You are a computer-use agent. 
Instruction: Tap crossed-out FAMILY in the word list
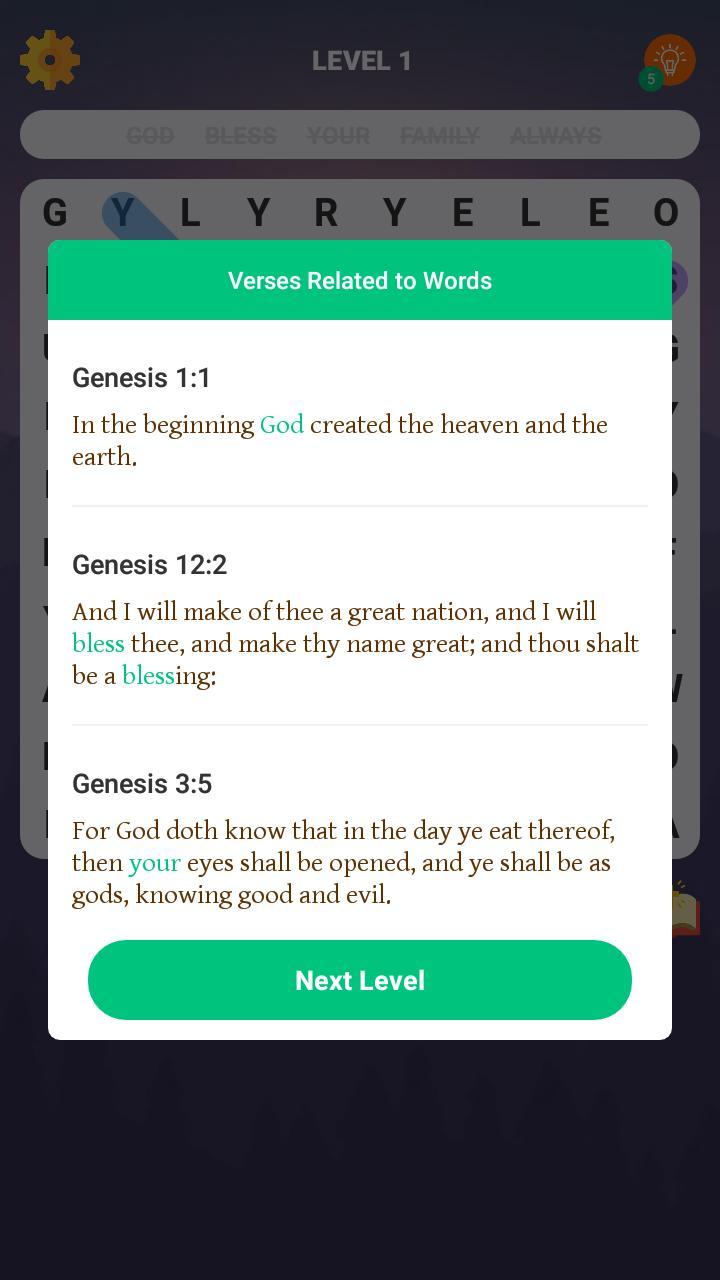click(439, 135)
